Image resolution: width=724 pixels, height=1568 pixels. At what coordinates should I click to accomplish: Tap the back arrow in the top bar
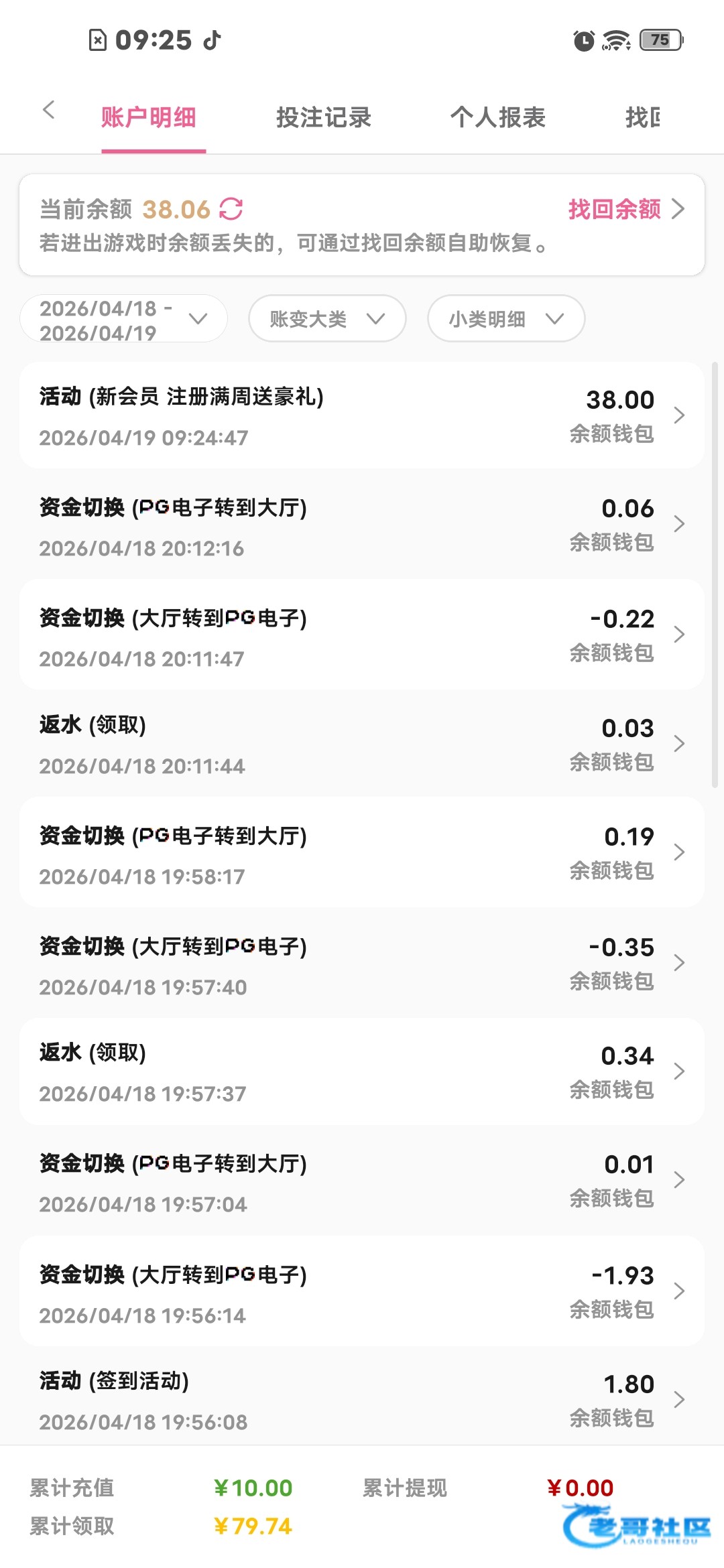[x=48, y=110]
